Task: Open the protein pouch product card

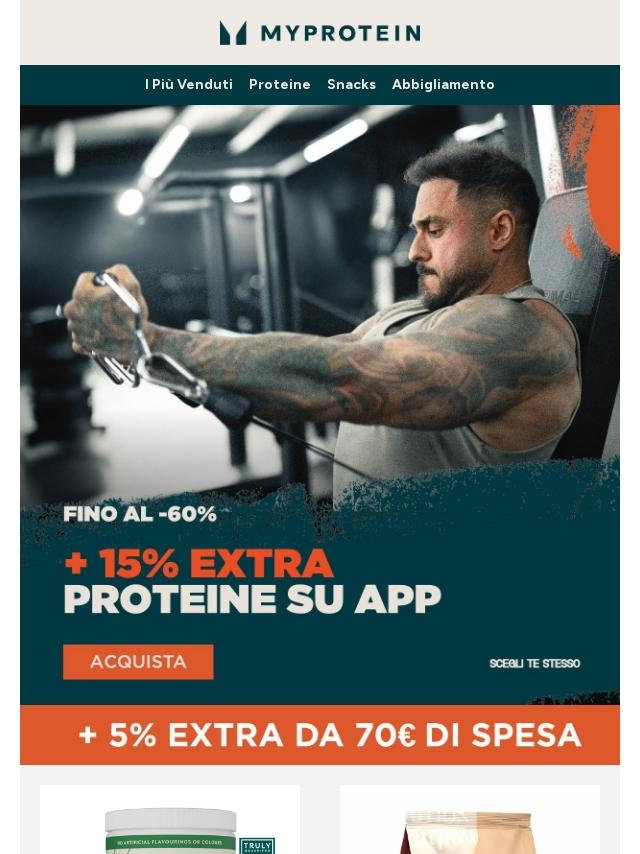Action: [470, 825]
